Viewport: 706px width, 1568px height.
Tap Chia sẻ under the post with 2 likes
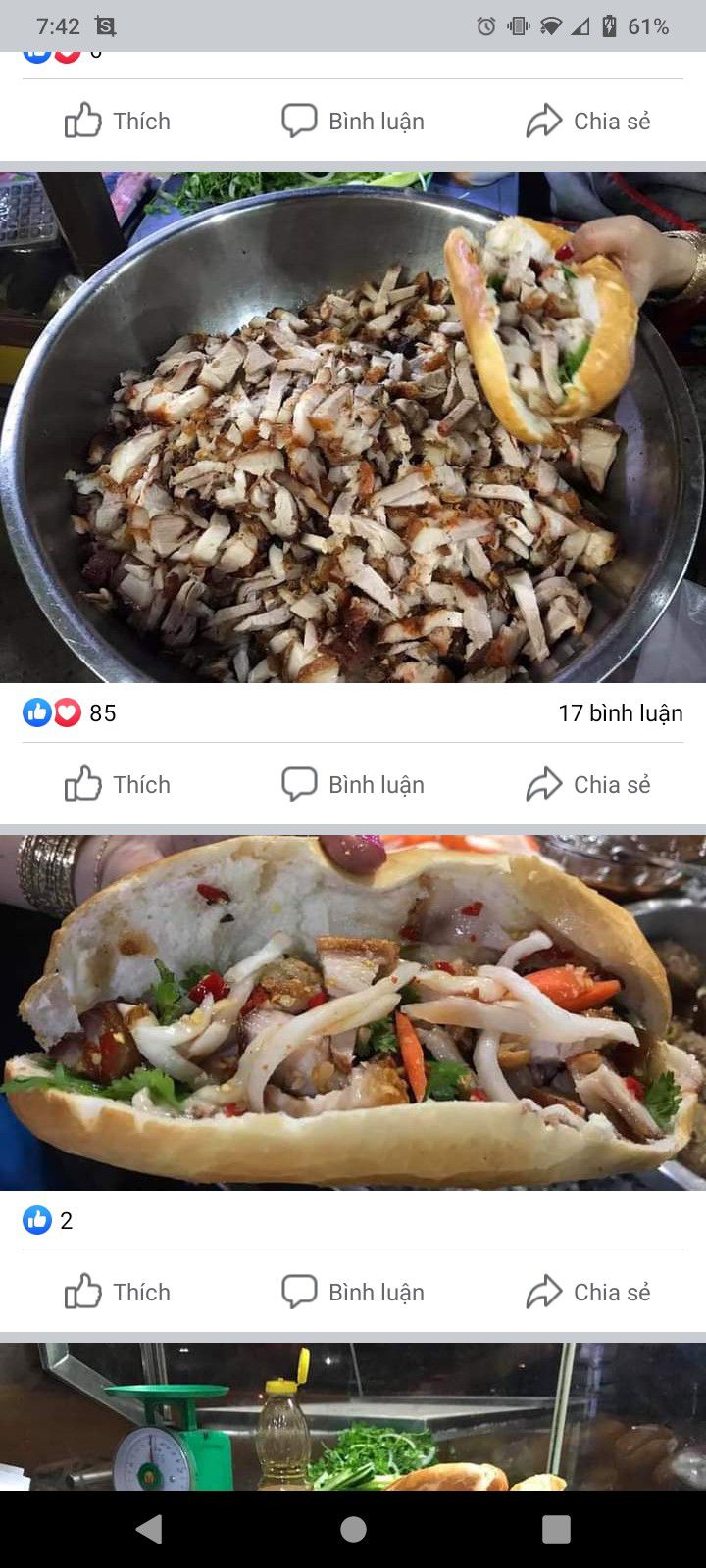click(588, 1292)
